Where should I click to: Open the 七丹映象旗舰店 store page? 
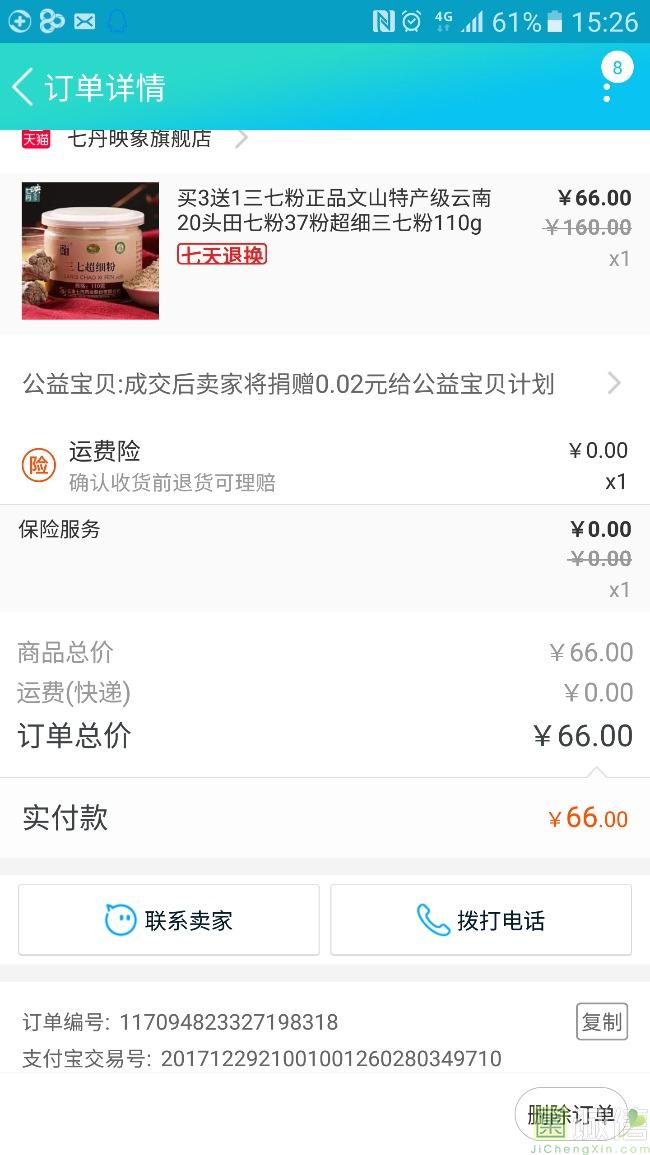[140, 139]
